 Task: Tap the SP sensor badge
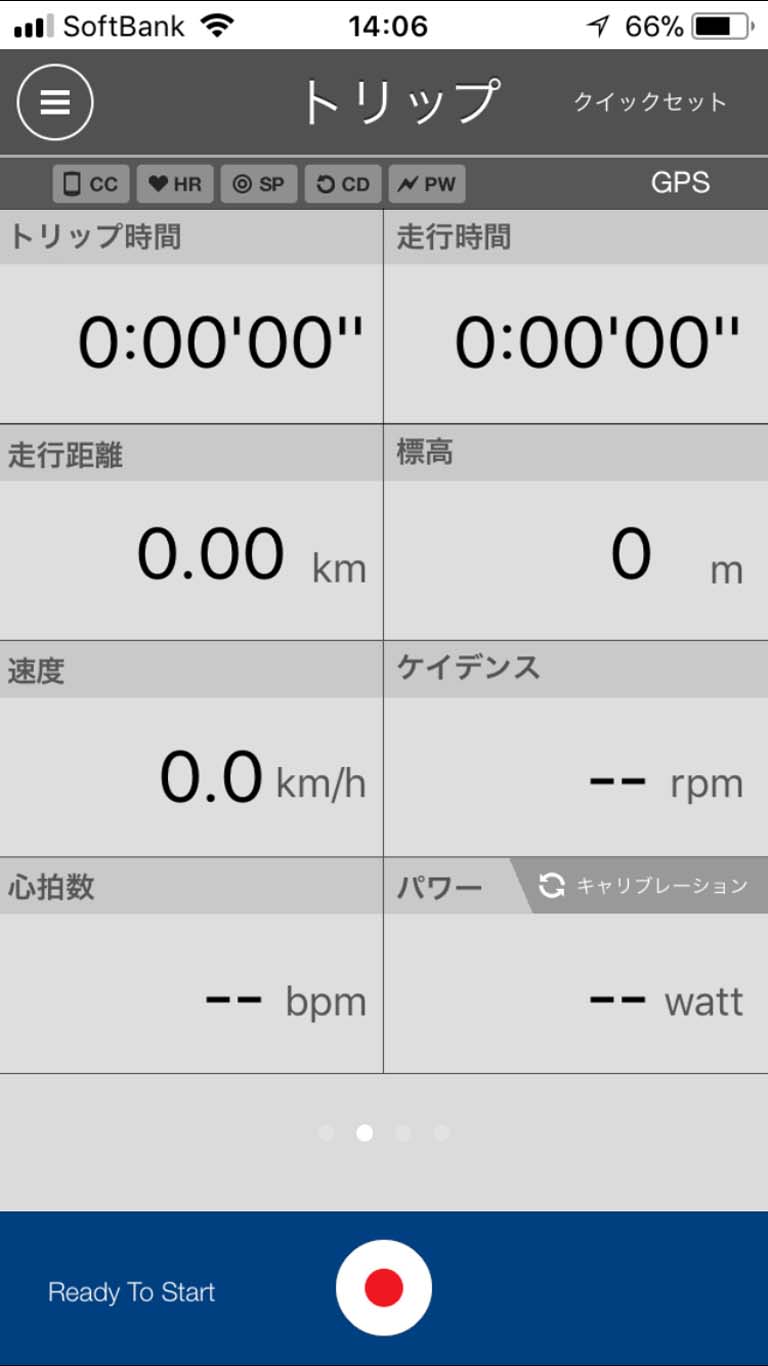(x=259, y=184)
